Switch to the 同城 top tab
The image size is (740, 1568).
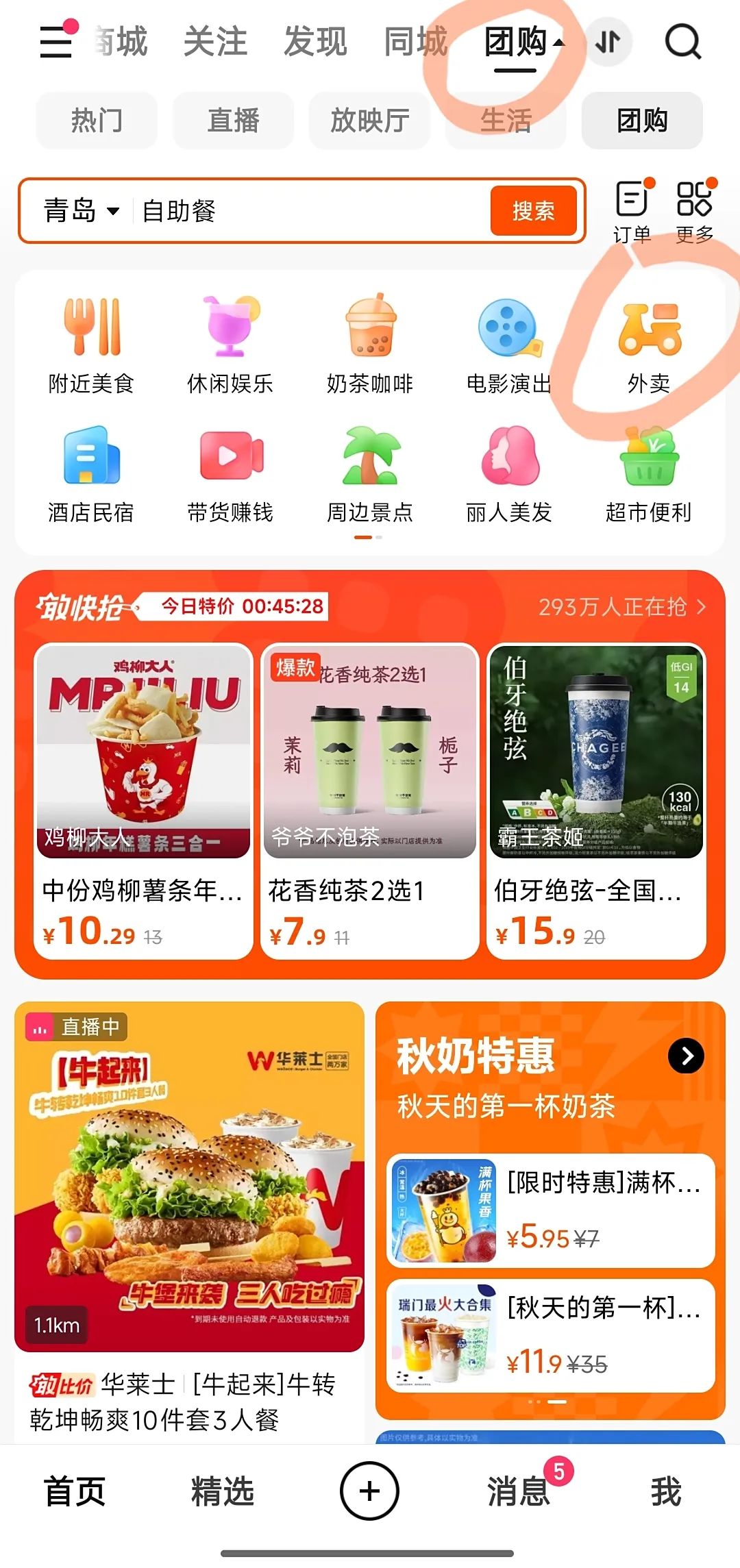[415, 42]
